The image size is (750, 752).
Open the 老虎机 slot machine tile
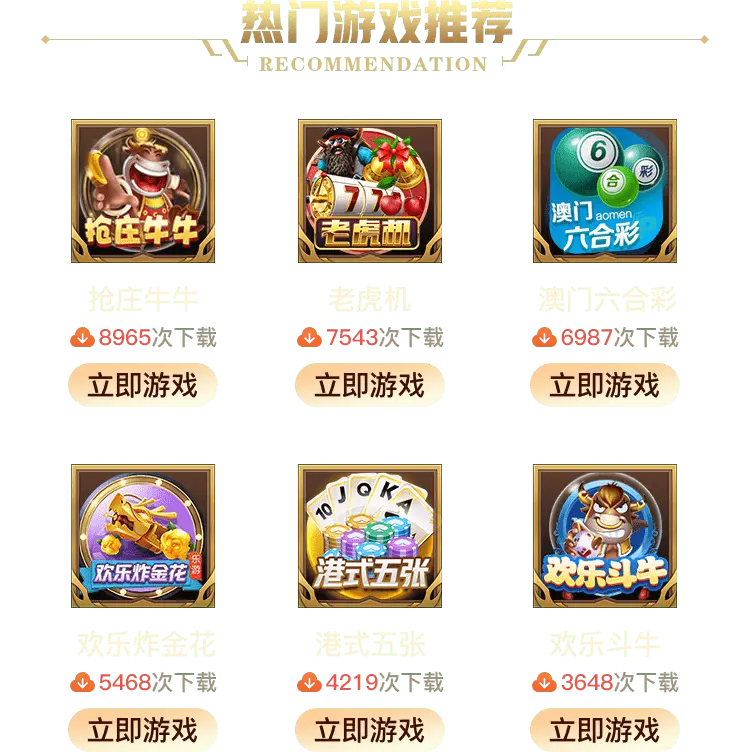369,191
